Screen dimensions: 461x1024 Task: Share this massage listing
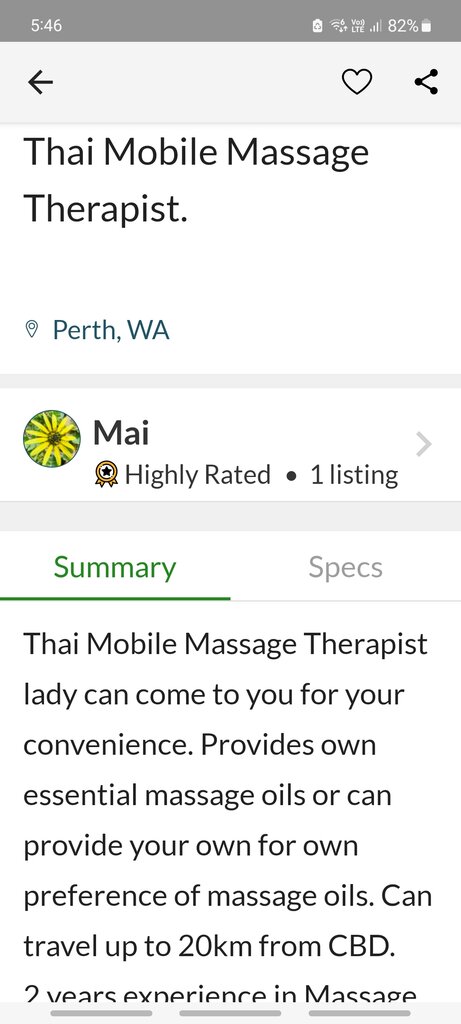click(426, 82)
